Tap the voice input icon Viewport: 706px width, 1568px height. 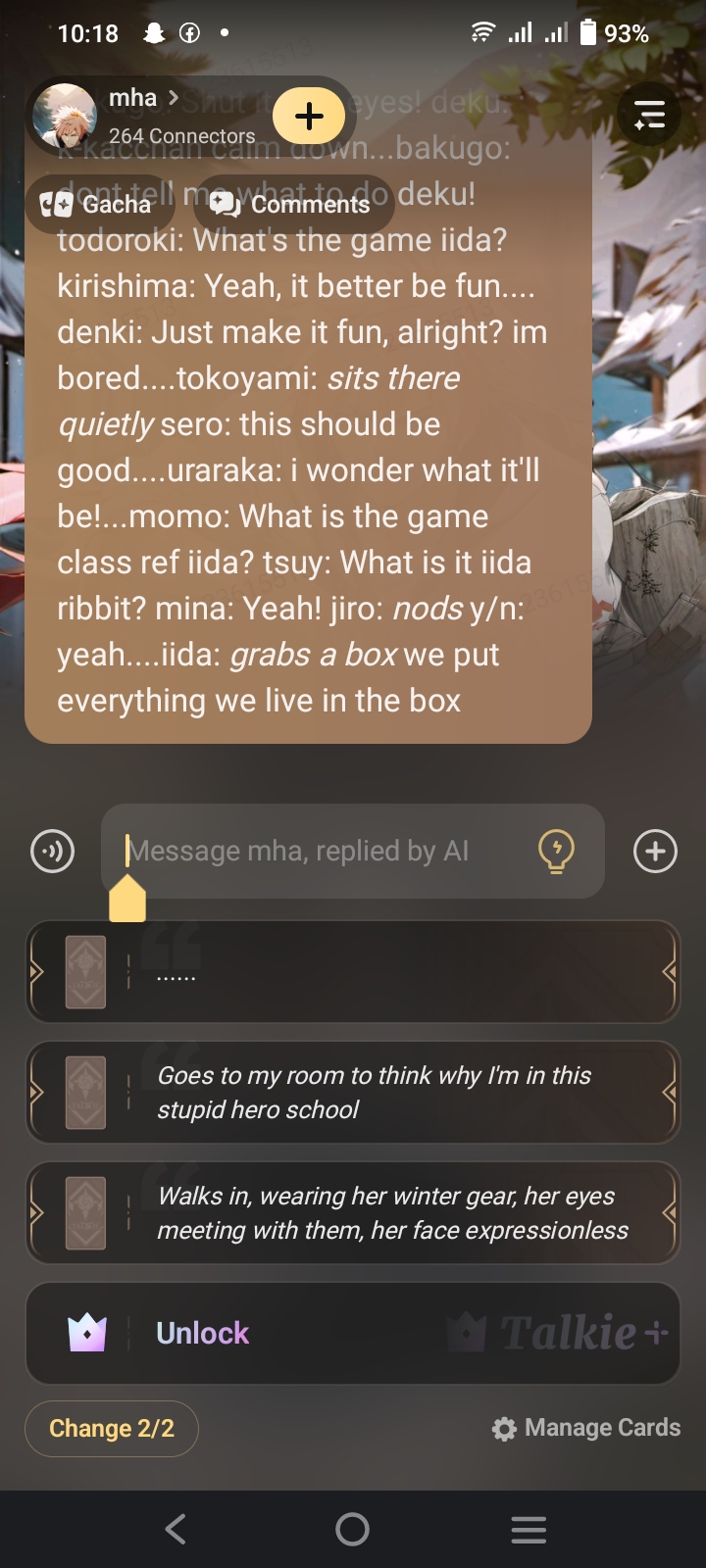[53, 851]
